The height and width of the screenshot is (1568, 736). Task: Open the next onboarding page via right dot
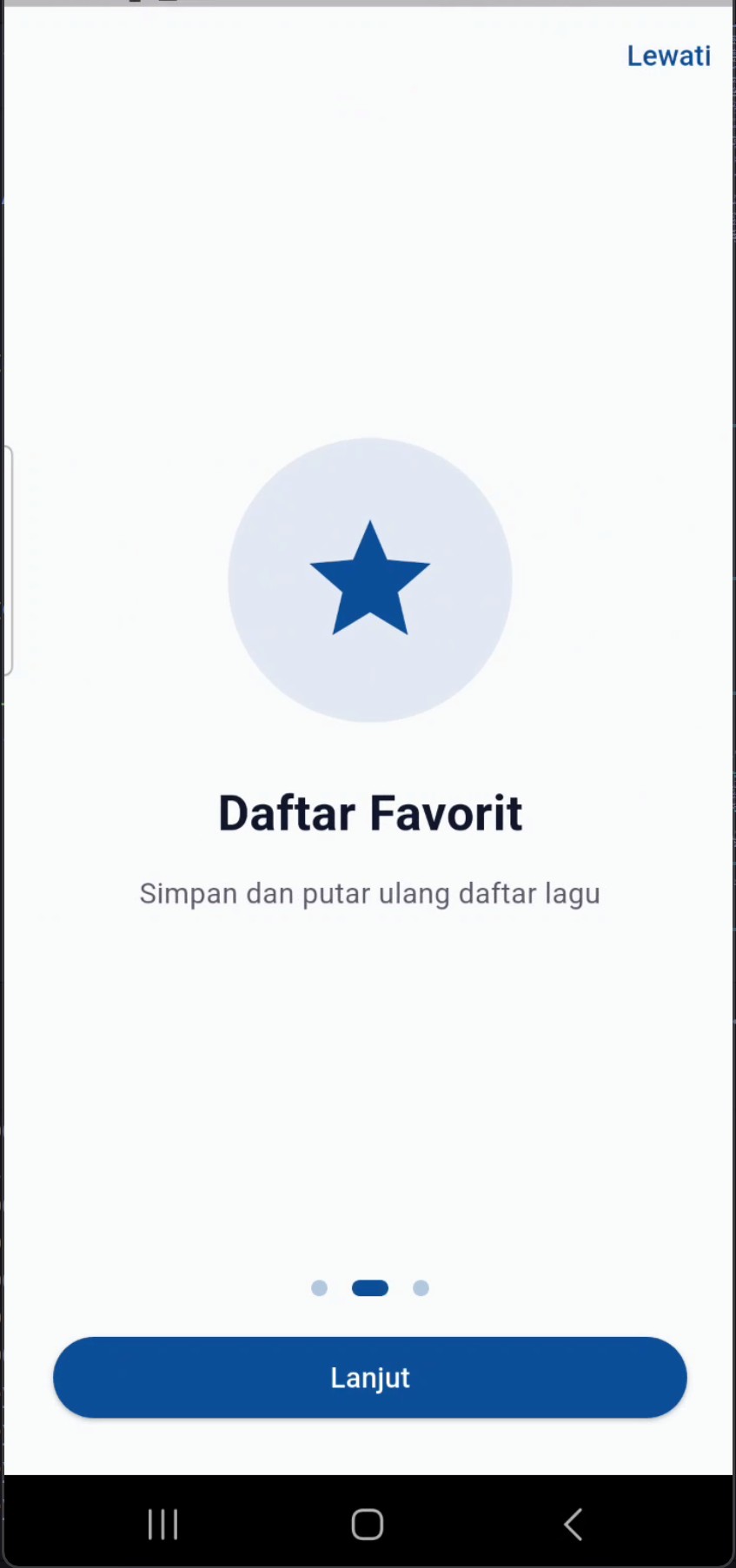pyautogui.click(x=421, y=1288)
